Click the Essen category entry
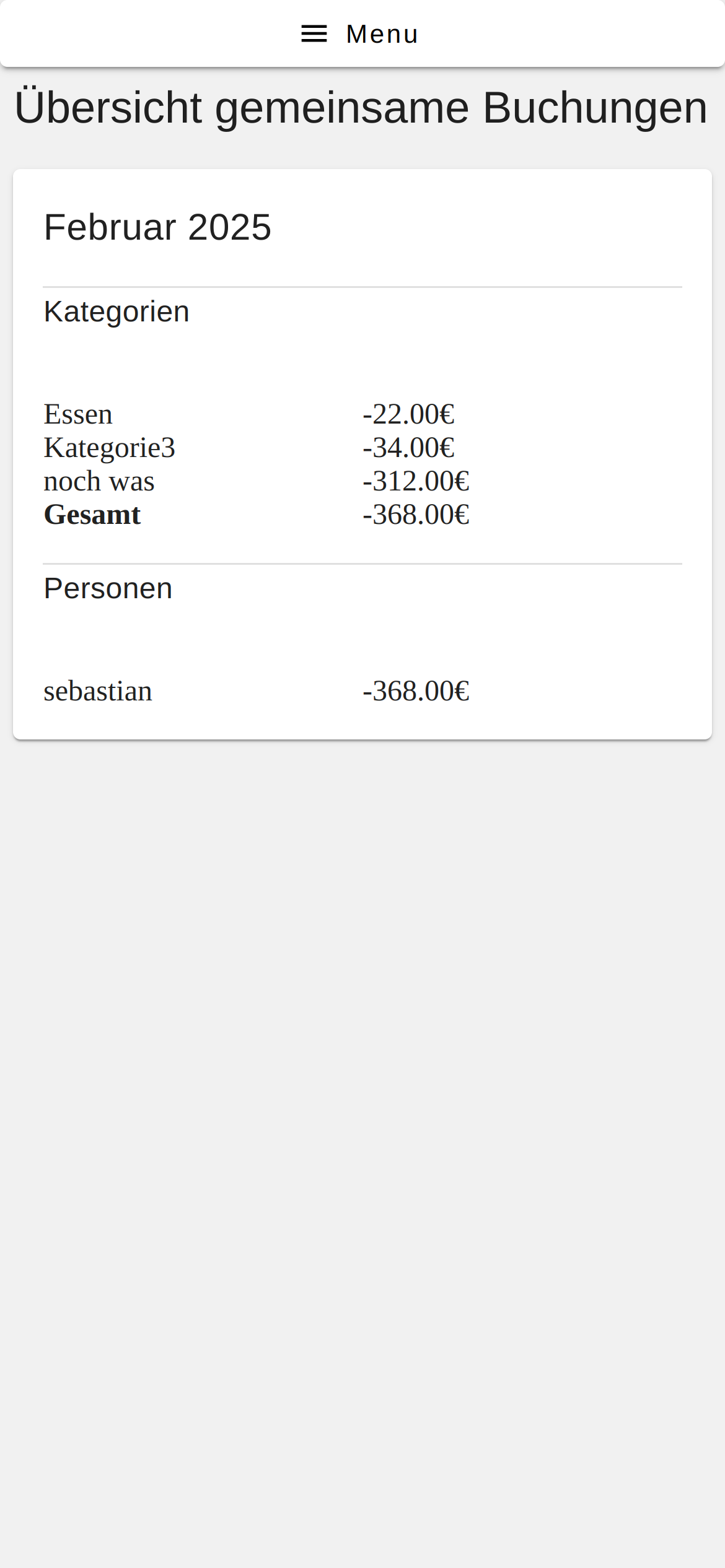Image resolution: width=725 pixels, height=1568 pixels. pyautogui.click(x=77, y=414)
